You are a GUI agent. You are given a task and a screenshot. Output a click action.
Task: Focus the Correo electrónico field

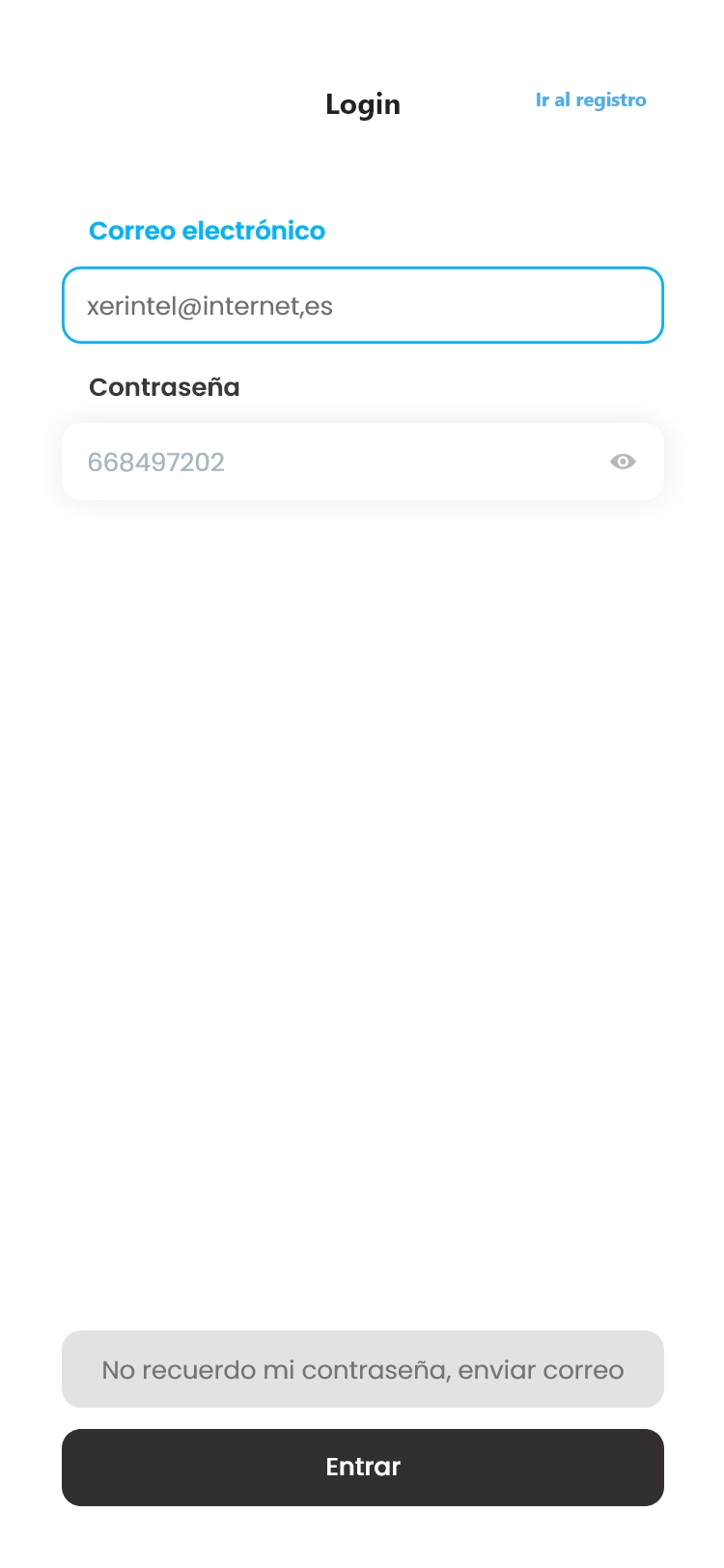click(x=362, y=306)
